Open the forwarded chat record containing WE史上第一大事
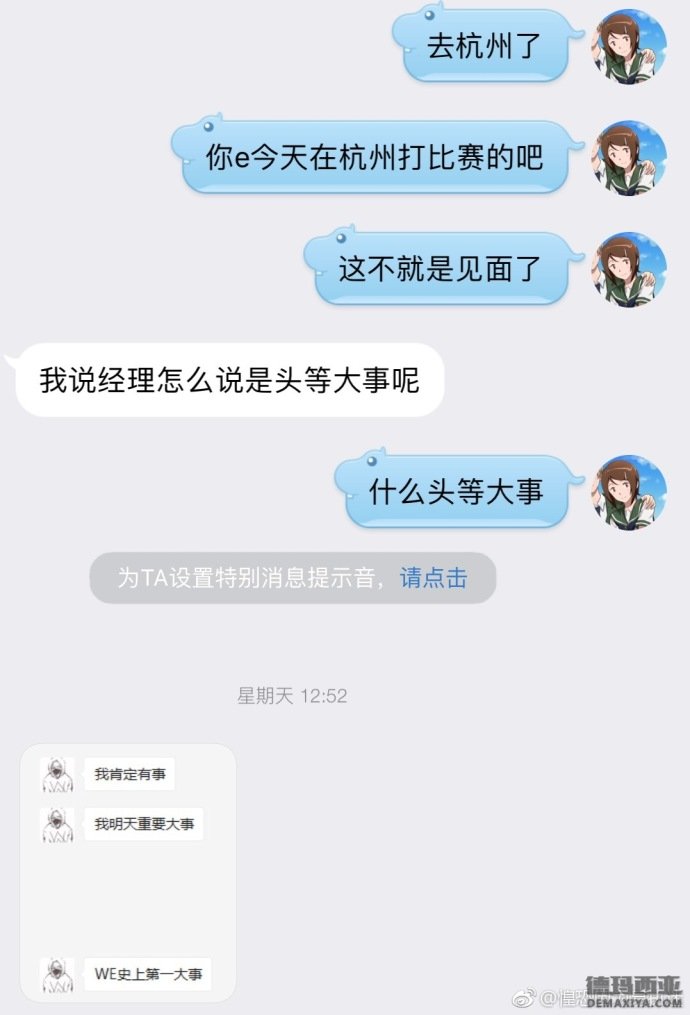This screenshot has height=1015, width=690. pos(128,872)
